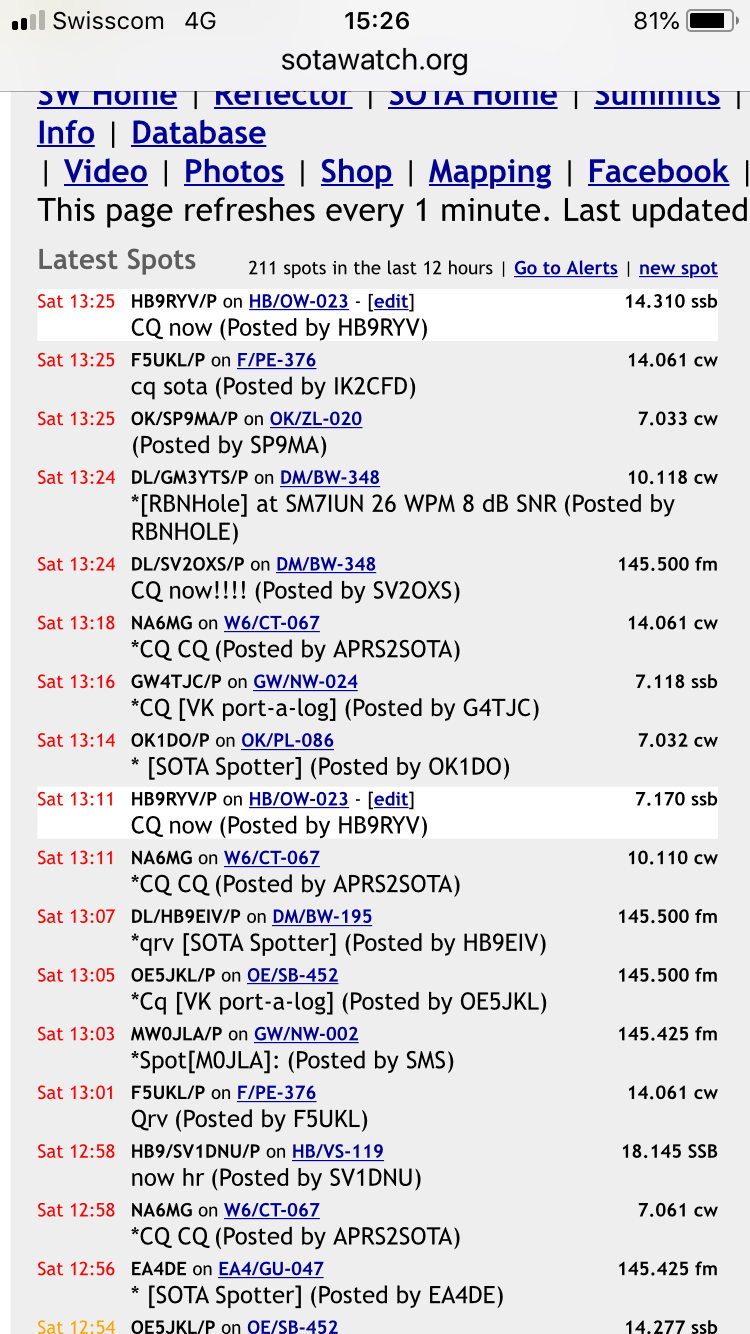Open summit HB/VS-119

point(338,1152)
